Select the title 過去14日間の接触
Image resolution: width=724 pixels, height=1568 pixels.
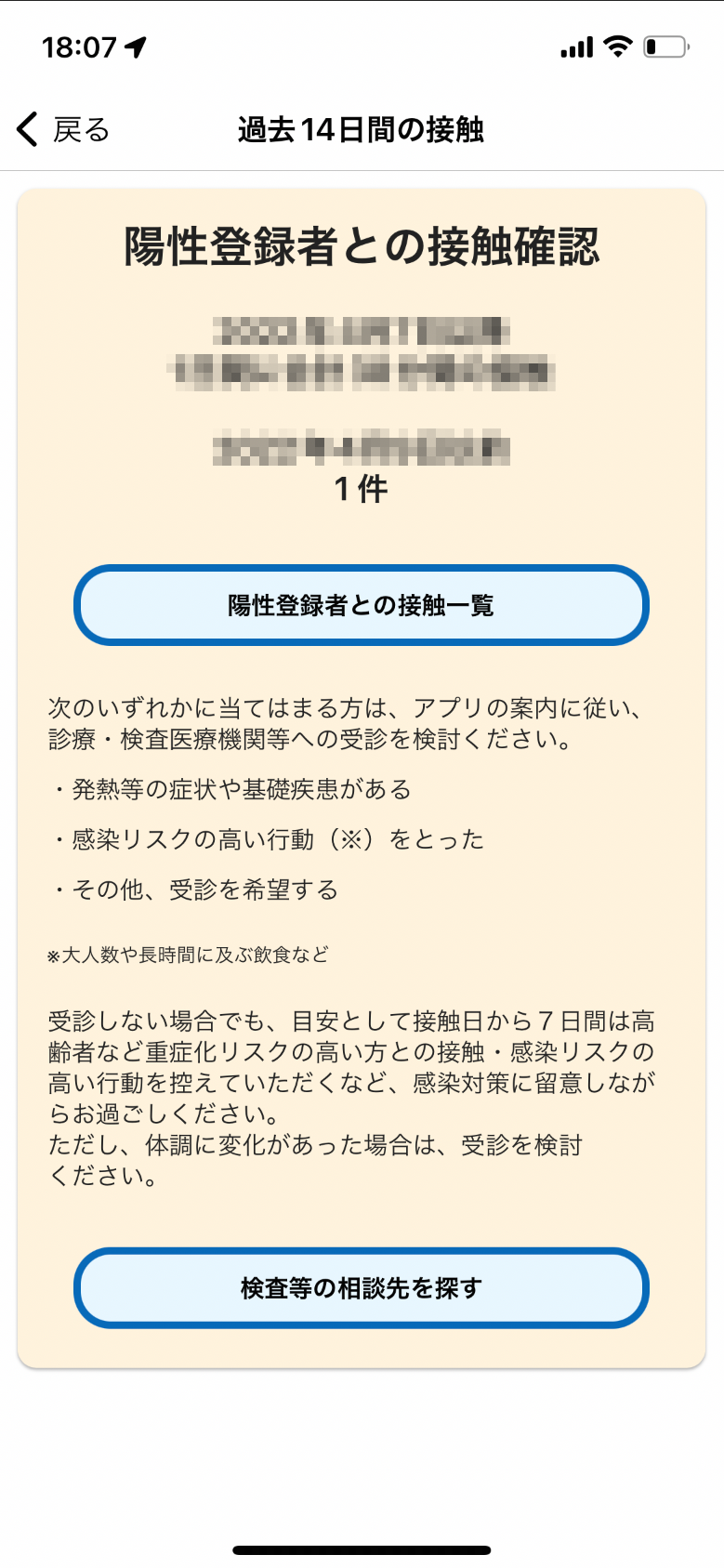coord(362,129)
